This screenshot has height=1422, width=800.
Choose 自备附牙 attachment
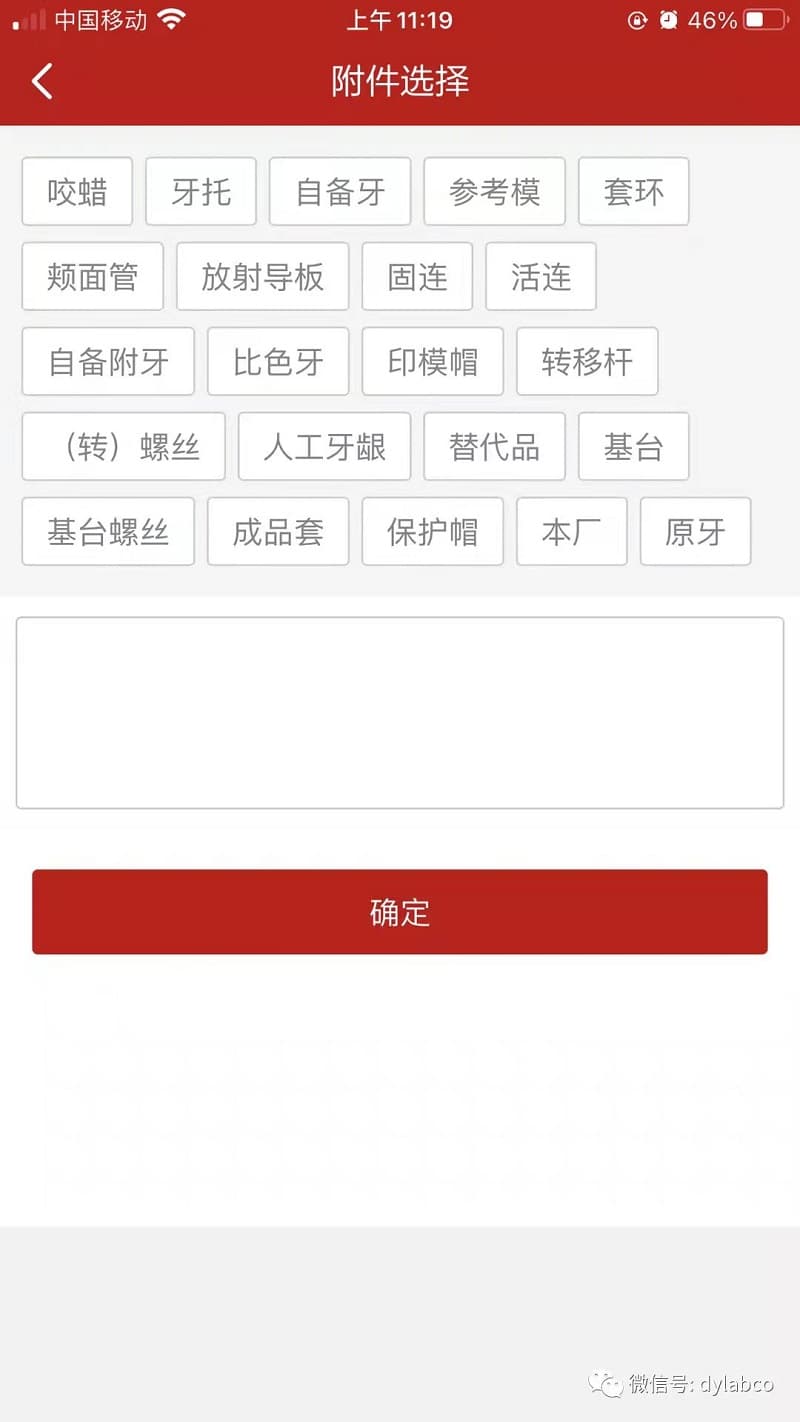(108, 361)
